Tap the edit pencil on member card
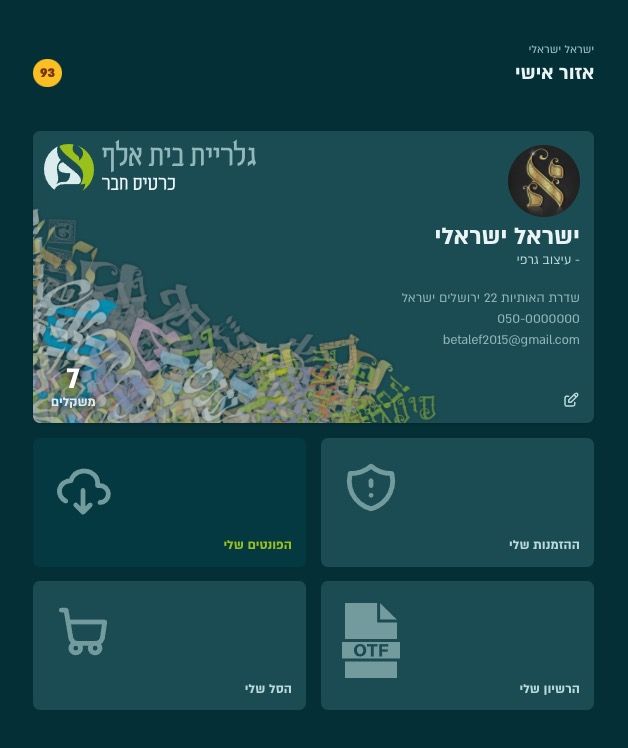 pos(571,400)
